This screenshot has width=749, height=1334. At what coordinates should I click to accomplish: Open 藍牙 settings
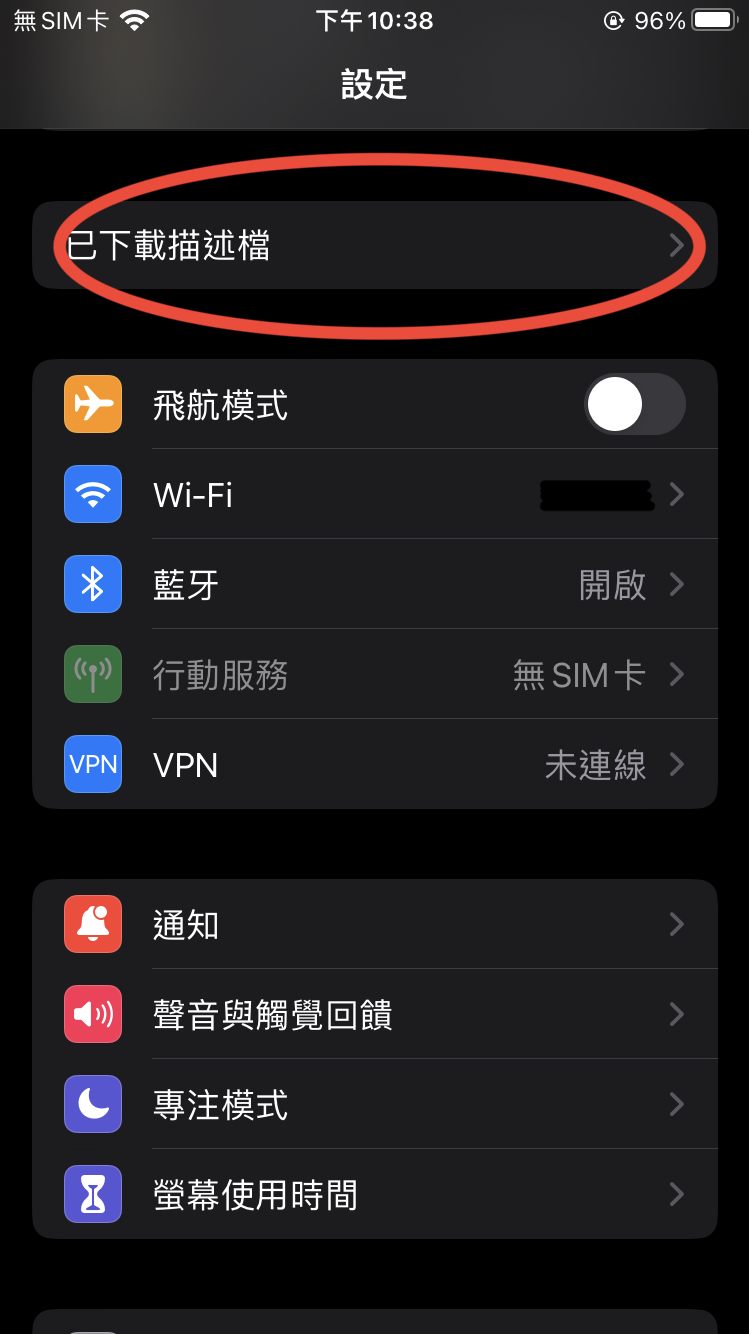pos(374,585)
